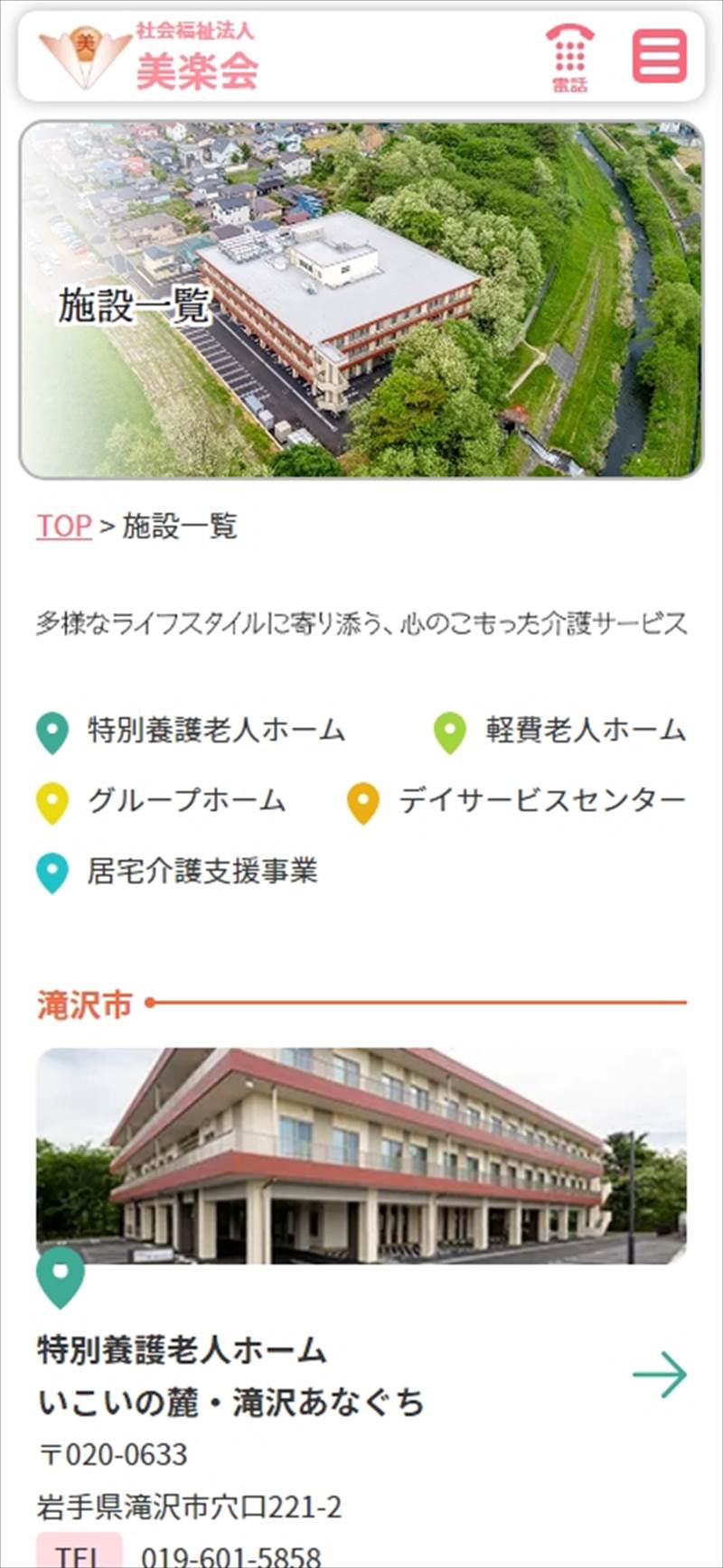Image resolution: width=723 pixels, height=1568 pixels.
Task: Jump to グループホーム facilities
Action: tap(161, 801)
